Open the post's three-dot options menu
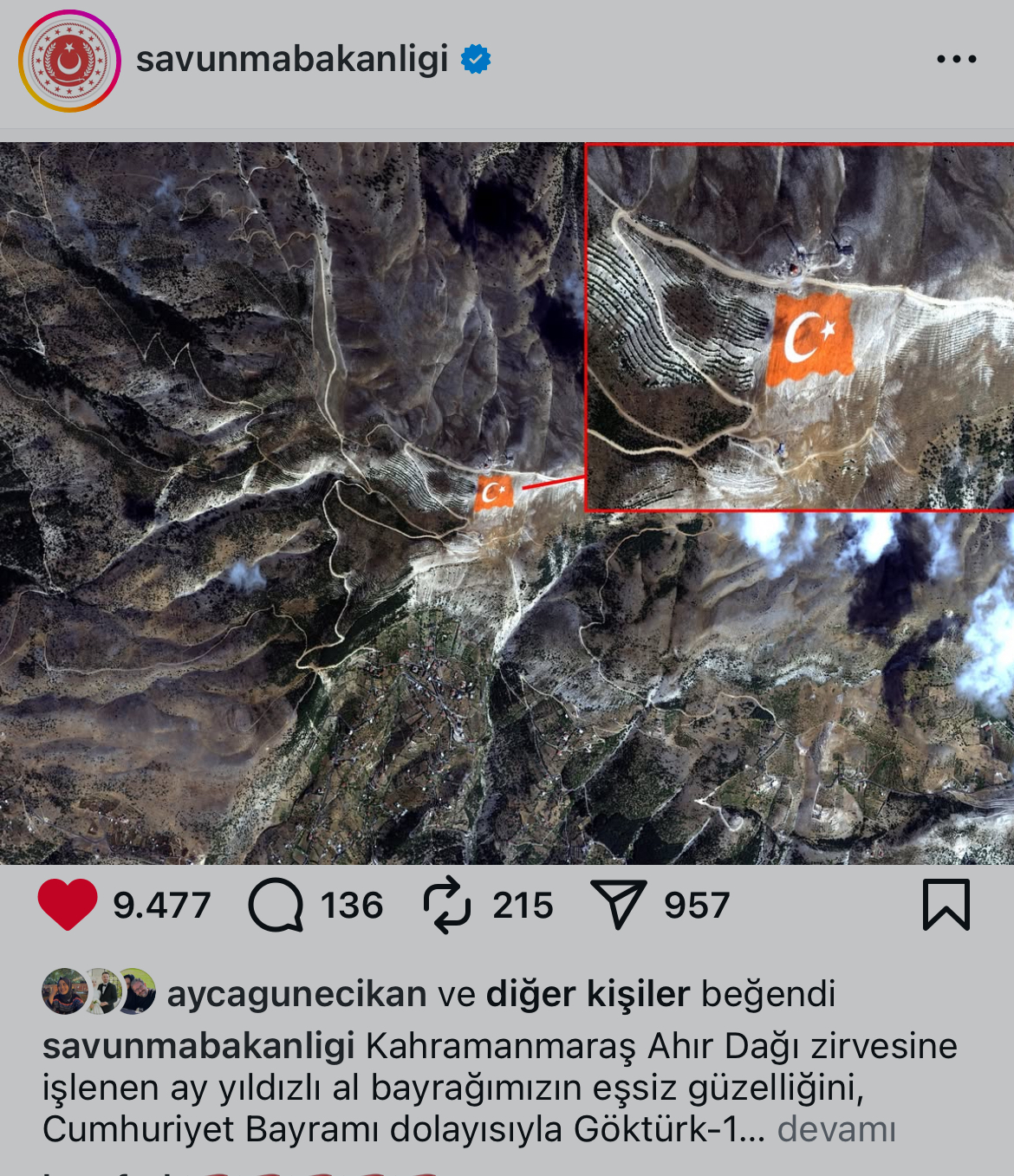The width and height of the screenshot is (1014, 1176). (956, 59)
